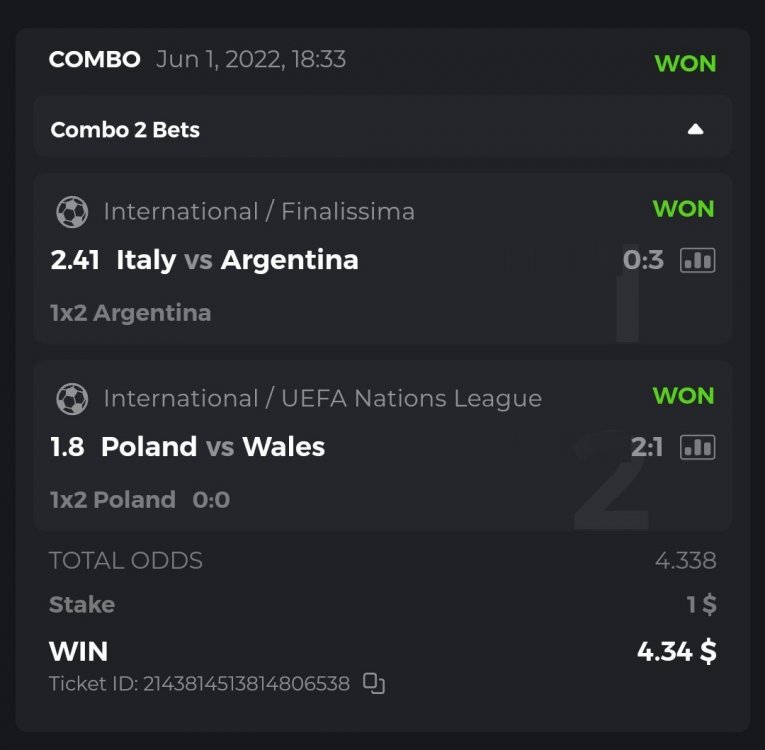The width and height of the screenshot is (765, 750).
Task: Copy the ticket ID
Action: tap(374, 684)
